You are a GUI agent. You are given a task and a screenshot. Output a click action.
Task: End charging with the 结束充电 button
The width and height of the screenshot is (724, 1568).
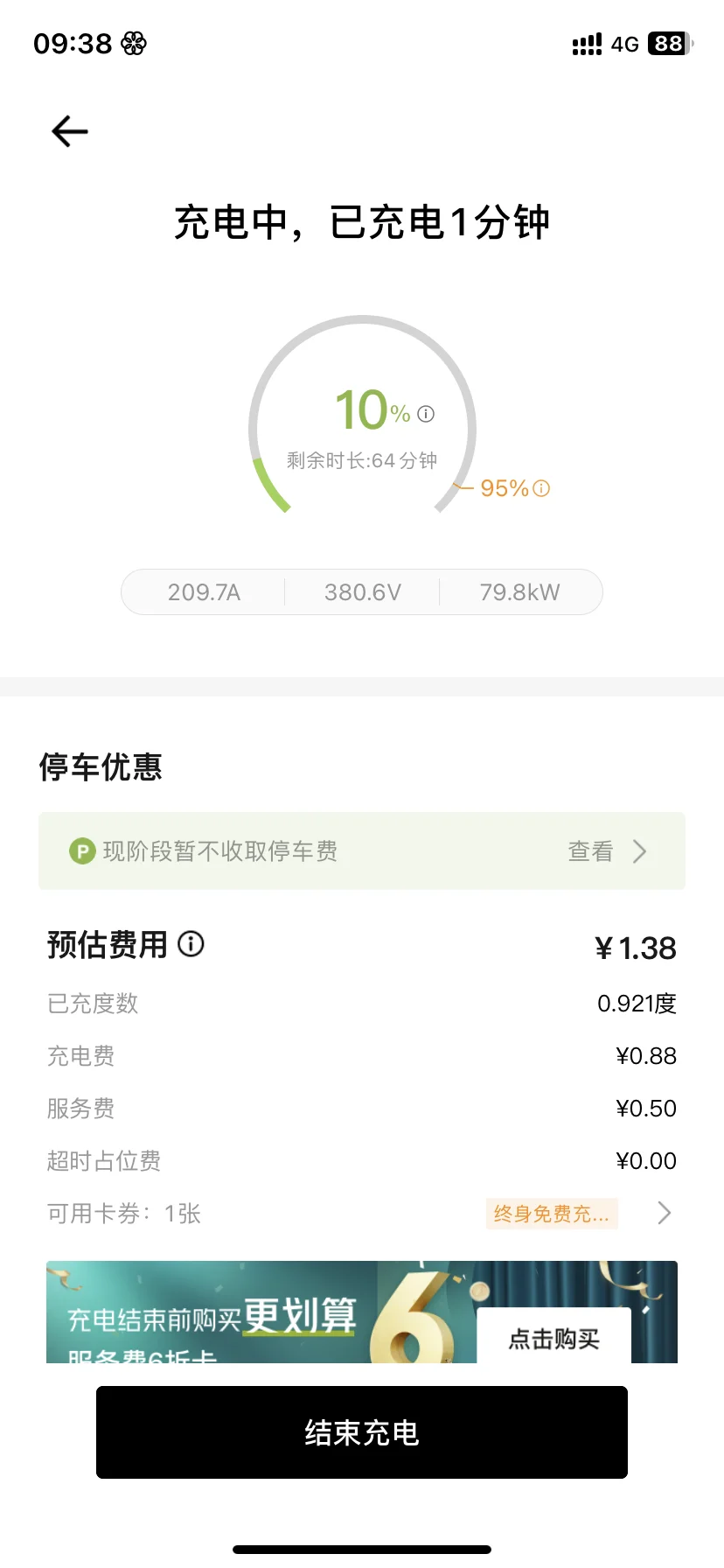[x=362, y=1432]
